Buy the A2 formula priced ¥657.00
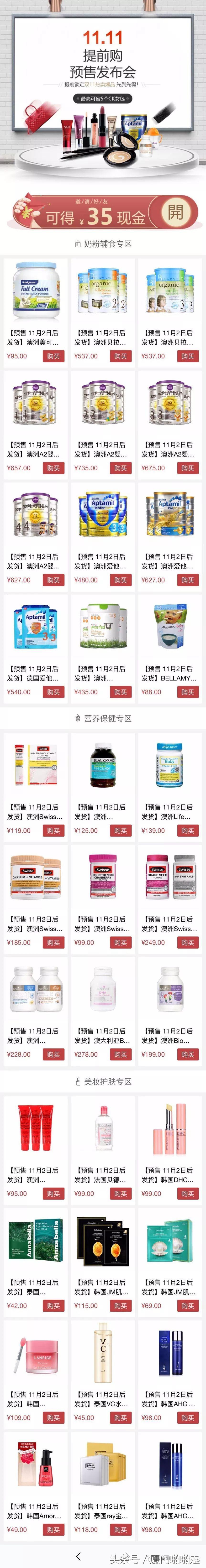This screenshot has height=1568, width=206. pos(53,468)
